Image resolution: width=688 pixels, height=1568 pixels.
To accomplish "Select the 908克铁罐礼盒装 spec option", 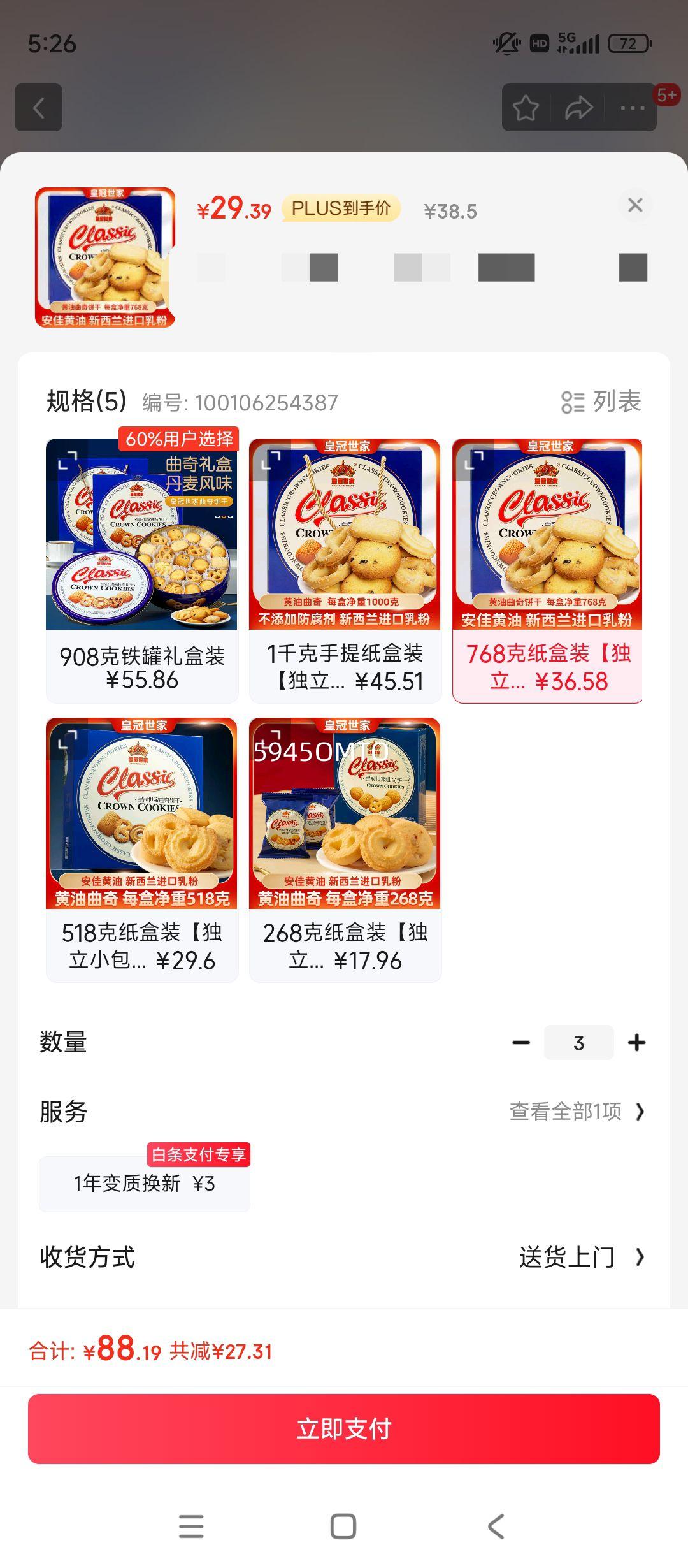I will click(141, 567).
